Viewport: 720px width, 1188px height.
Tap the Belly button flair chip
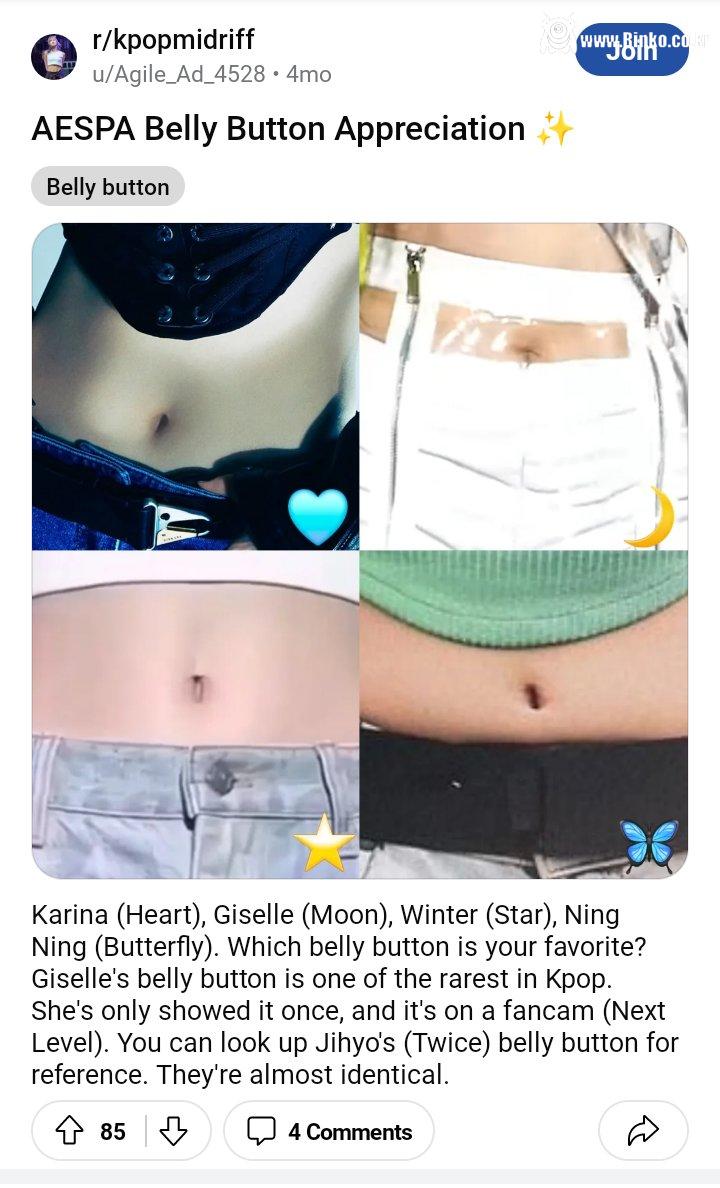[108, 187]
